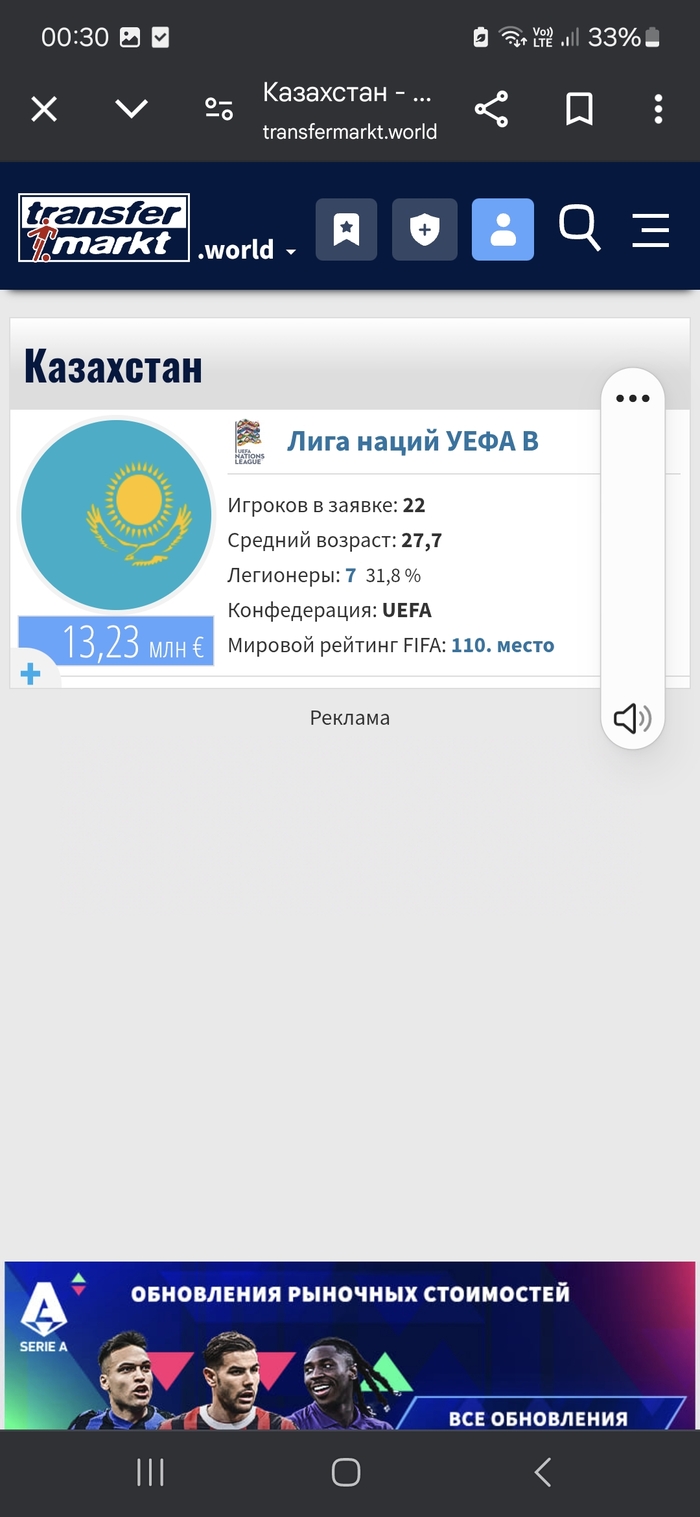Open site settings icon beside the URL
The image size is (700, 1517).
[x=218, y=109]
